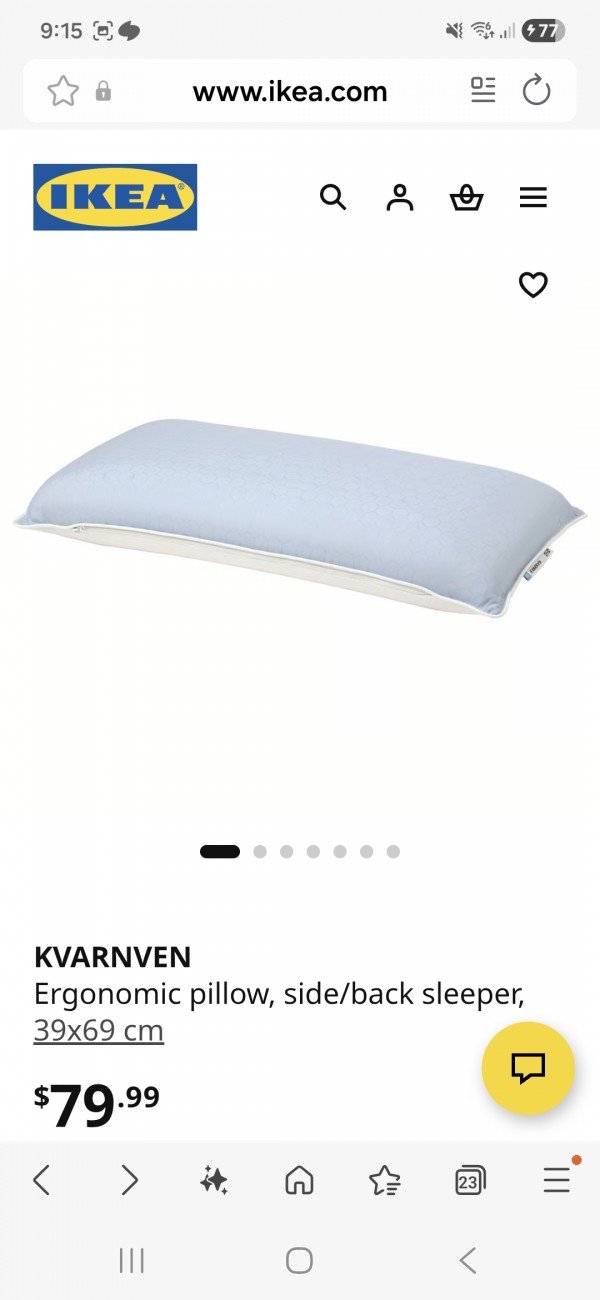Go forward in browser history
The height and width of the screenshot is (1300, 600).
129,1181
